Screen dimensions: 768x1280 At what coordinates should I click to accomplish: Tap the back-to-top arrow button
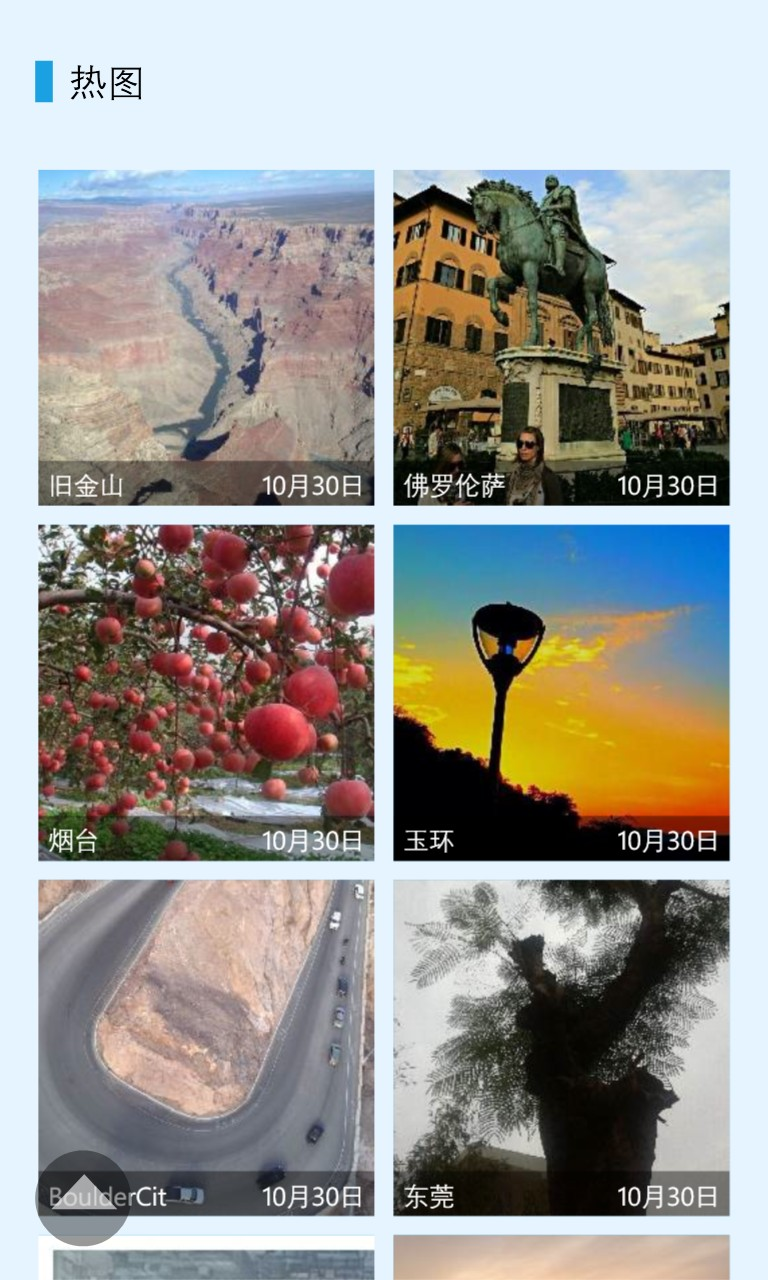click(83, 1197)
